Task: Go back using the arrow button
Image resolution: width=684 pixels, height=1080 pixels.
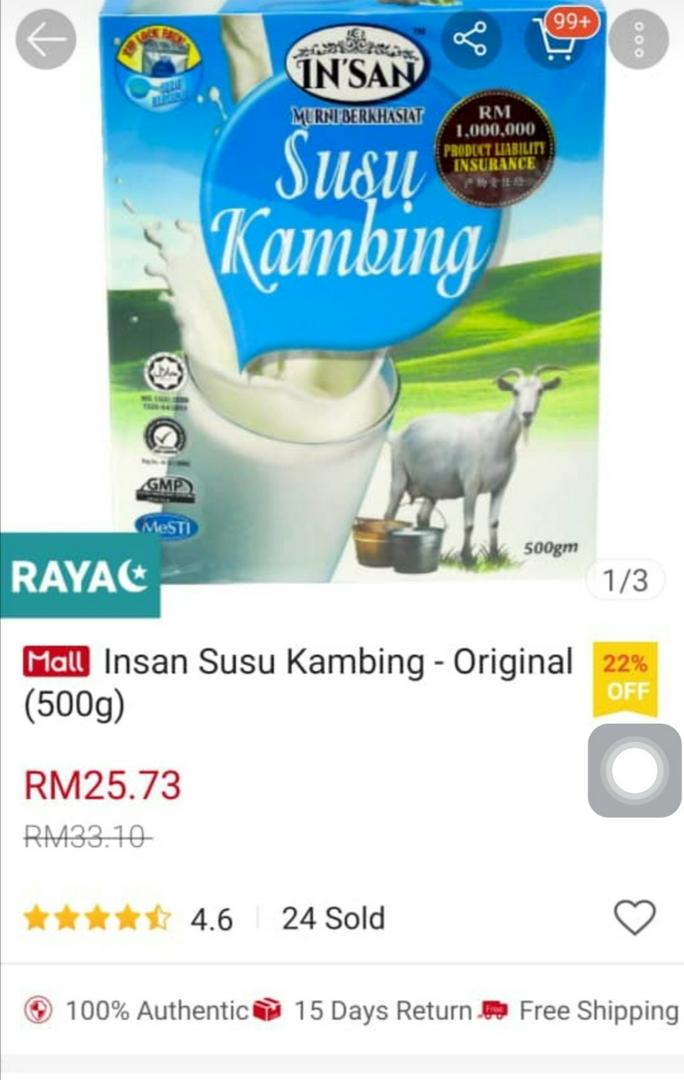Action: (46, 40)
